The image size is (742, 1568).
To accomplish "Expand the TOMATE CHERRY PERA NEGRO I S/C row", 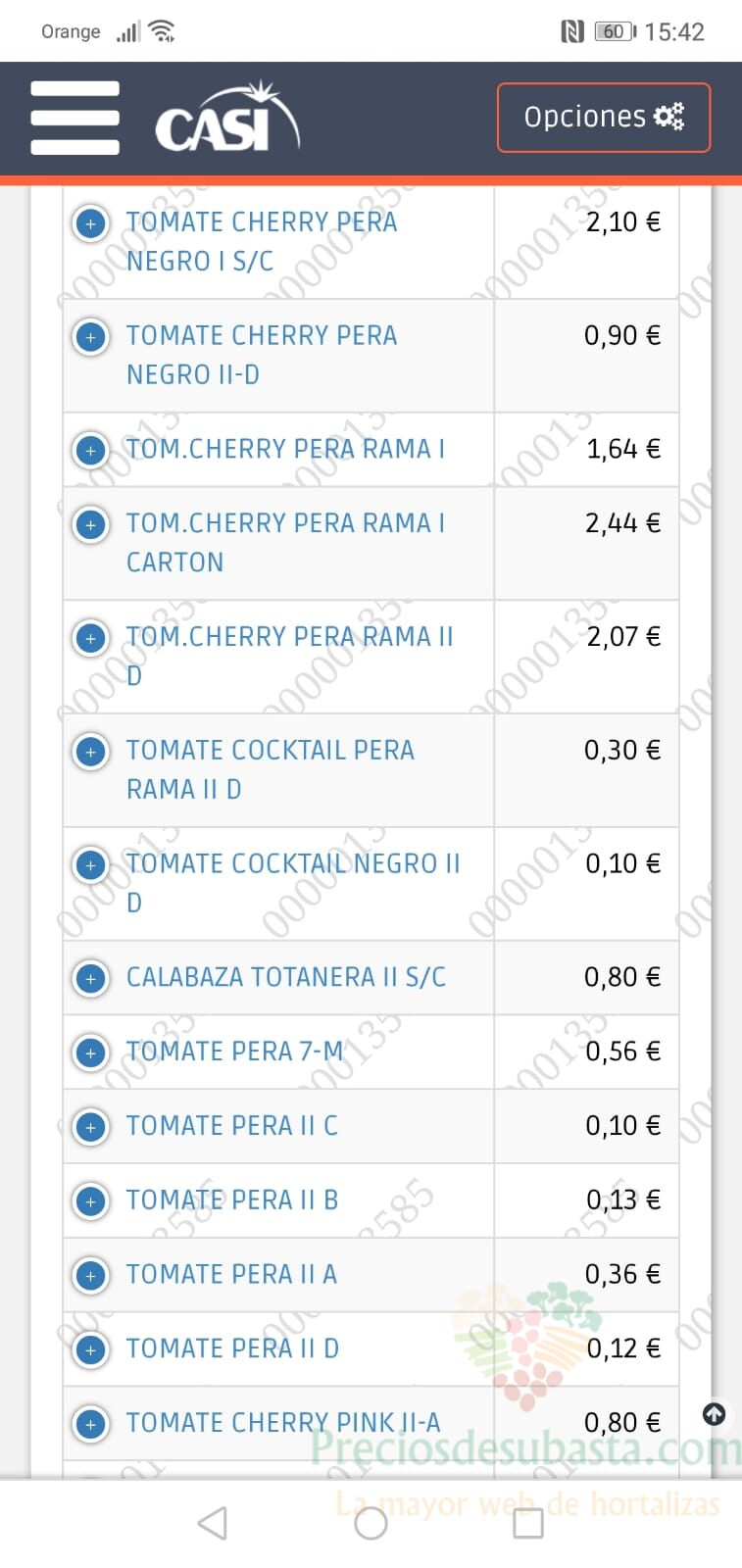I will (91, 223).
